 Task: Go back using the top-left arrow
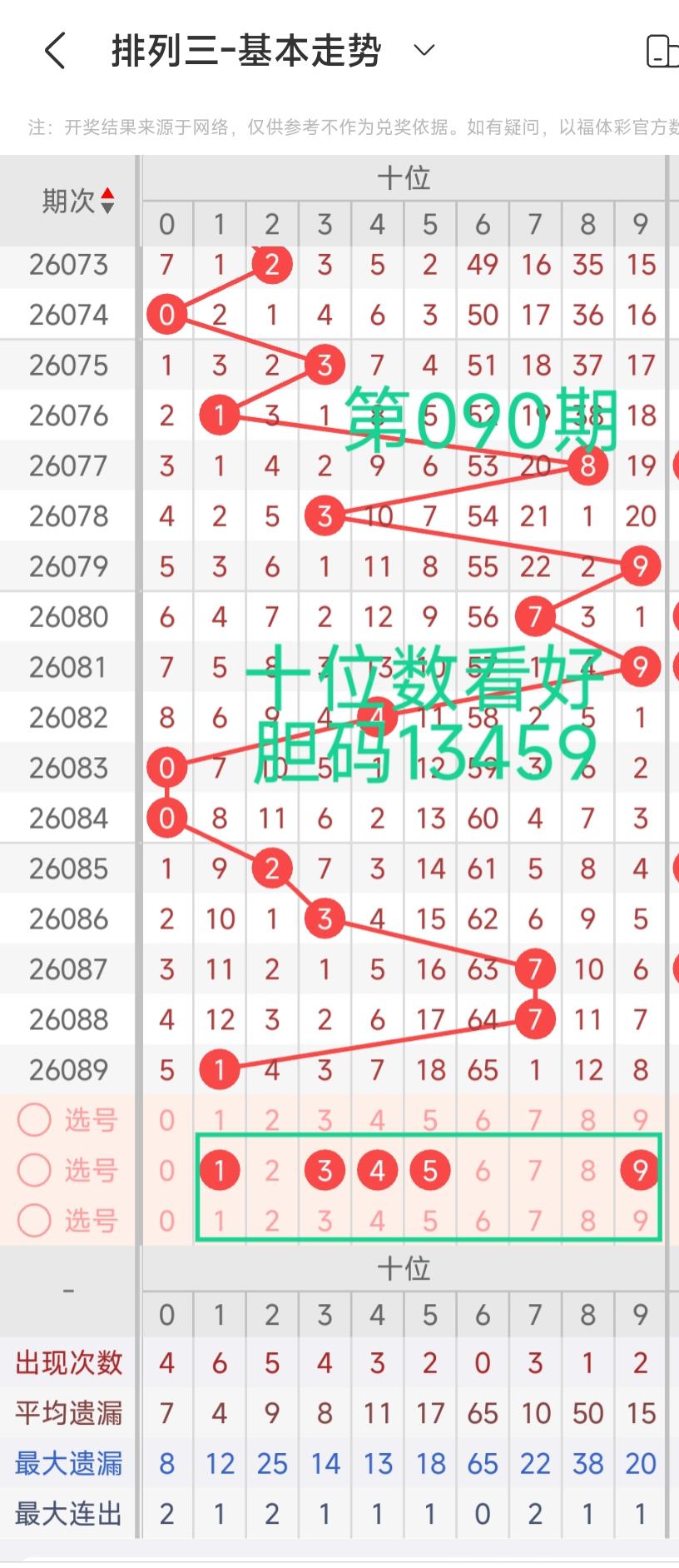pos(55,51)
